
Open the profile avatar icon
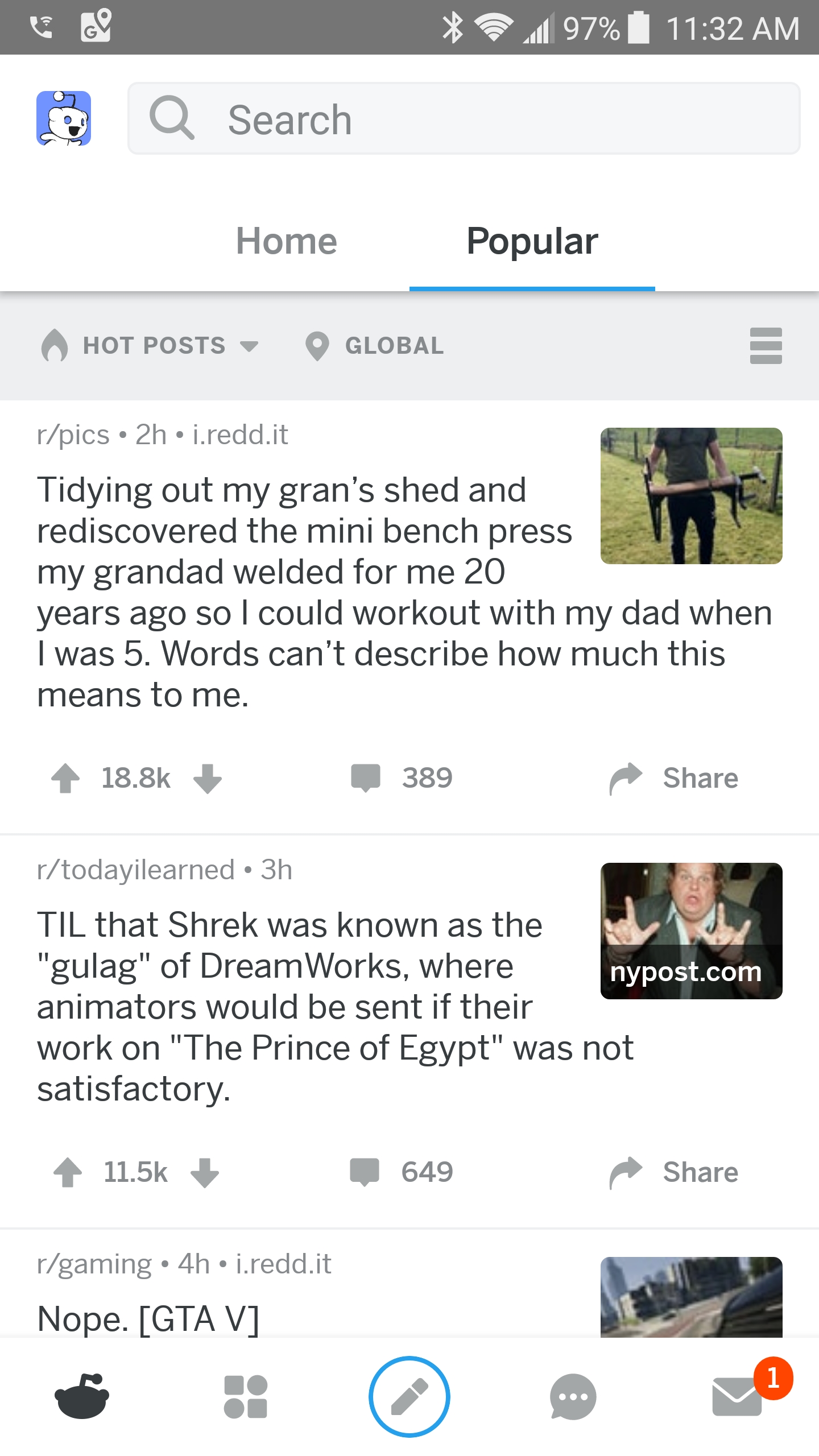coord(64,118)
